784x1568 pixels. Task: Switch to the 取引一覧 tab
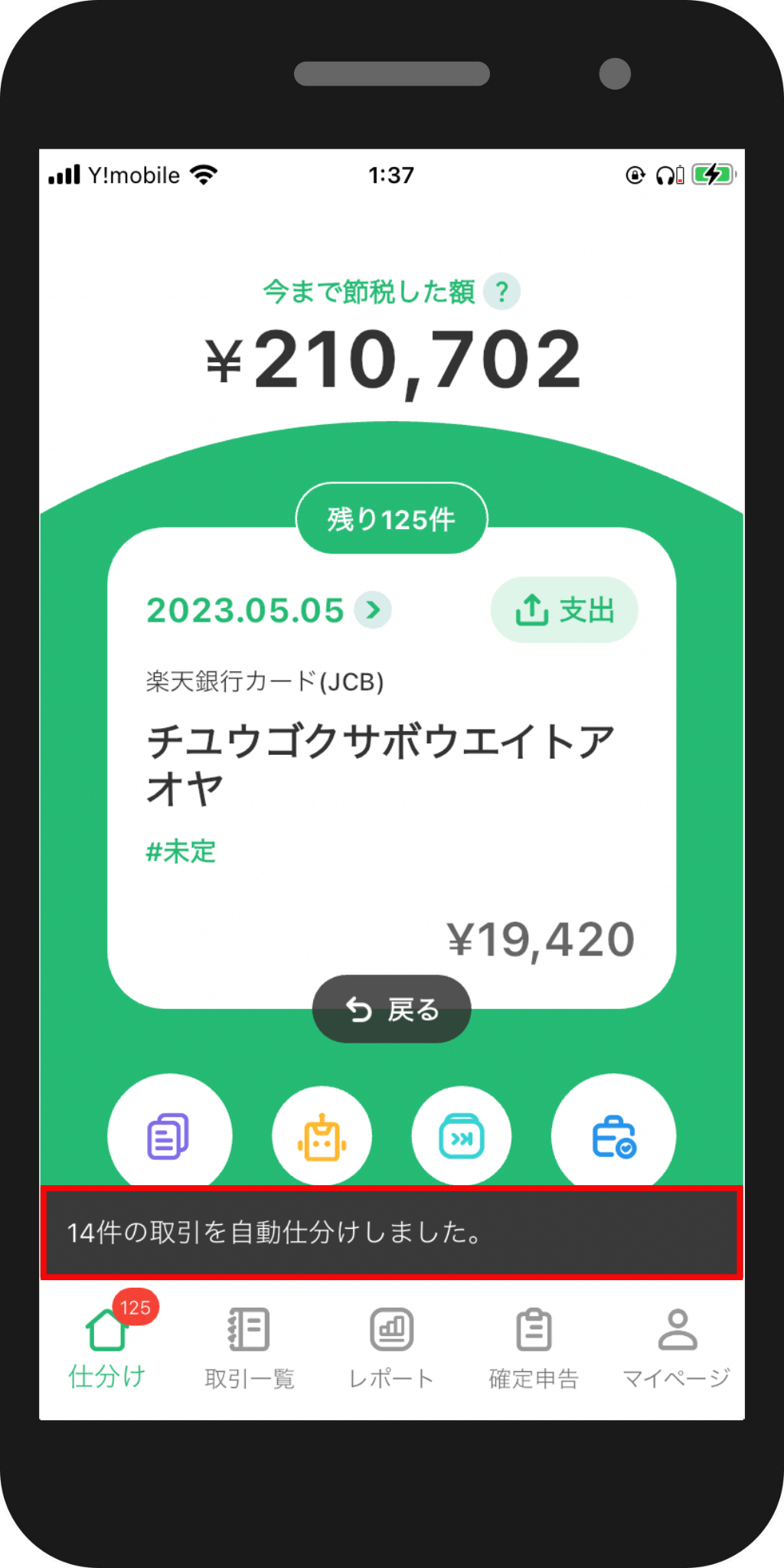click(x=250, y=1347)
